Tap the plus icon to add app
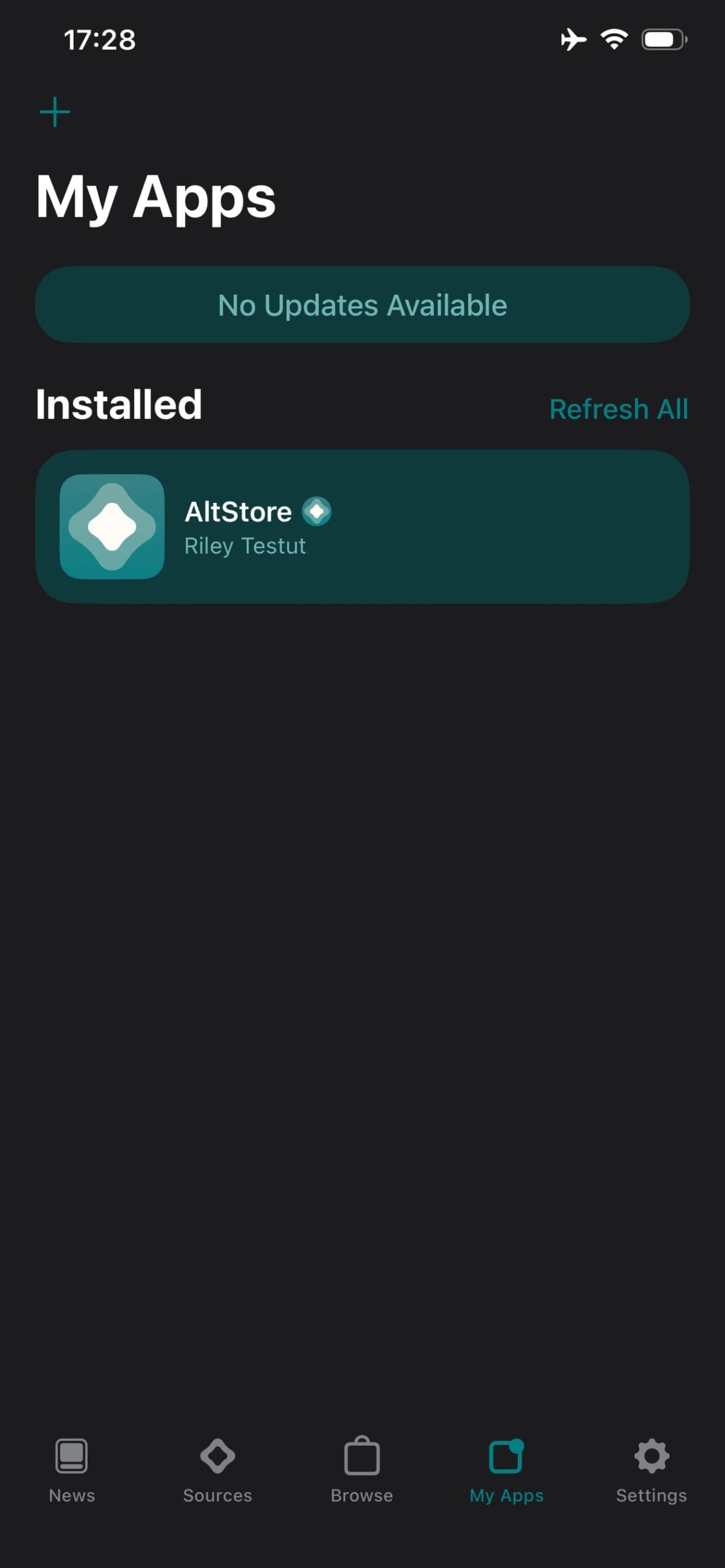Image resolution: width=725 pixels, height=1568 pixels. [x=55, y=112]
